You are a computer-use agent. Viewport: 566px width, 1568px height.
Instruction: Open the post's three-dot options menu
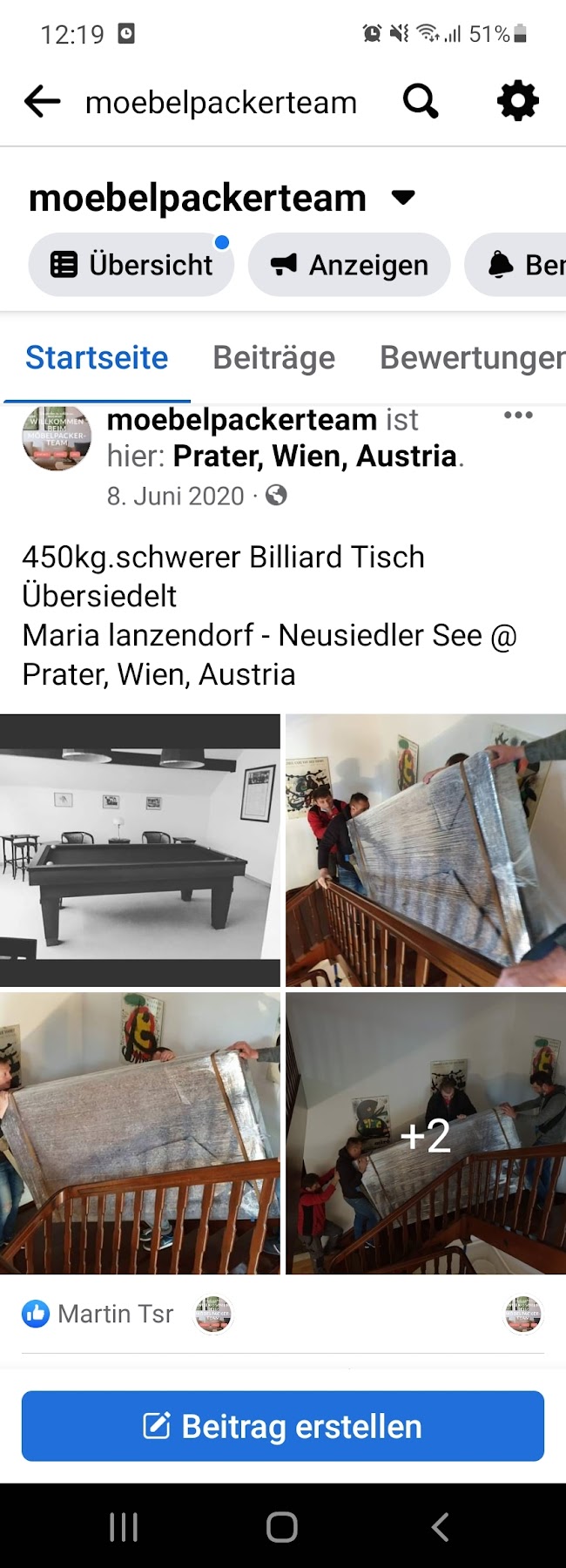coord(518,416)
